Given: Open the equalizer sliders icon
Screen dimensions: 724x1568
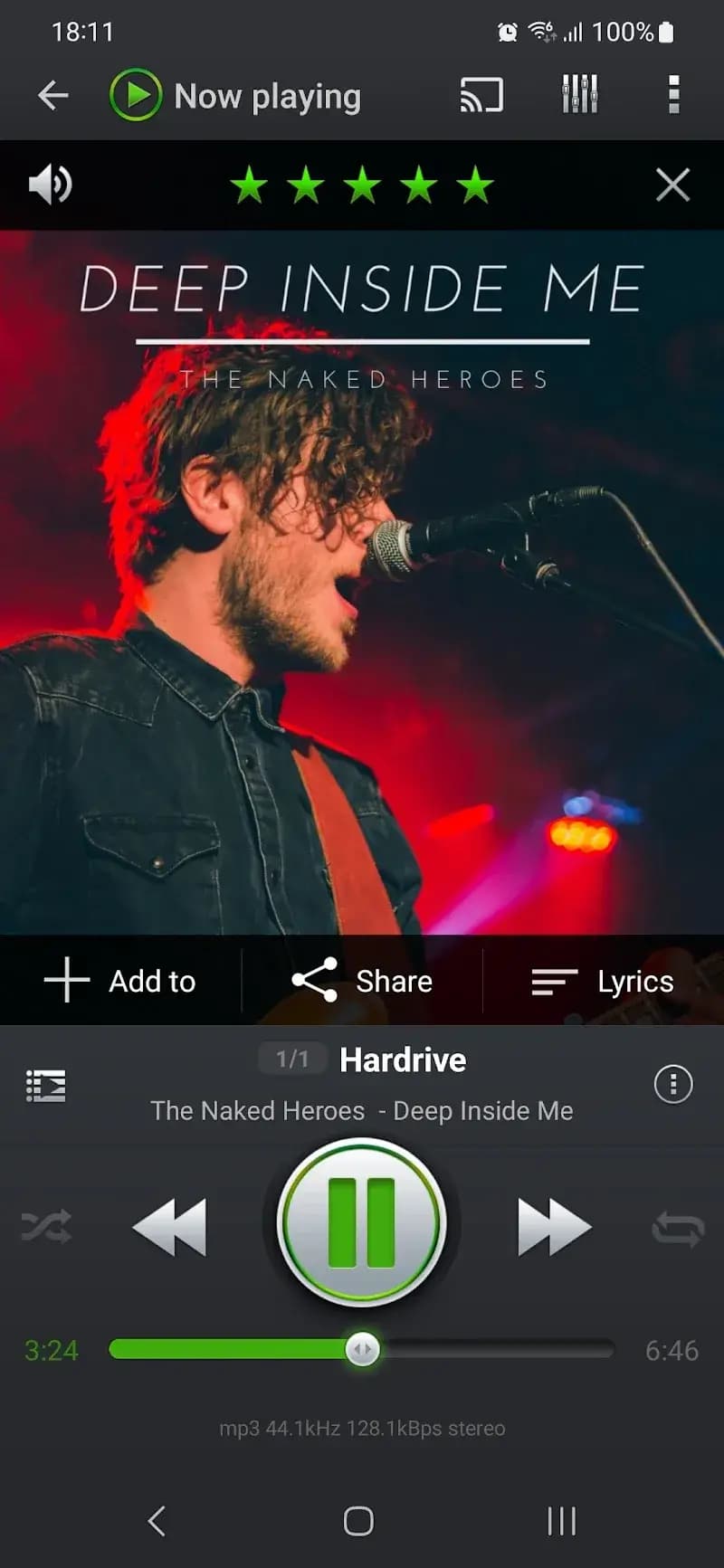Looking at the screenshot, I should click(579, 95).
